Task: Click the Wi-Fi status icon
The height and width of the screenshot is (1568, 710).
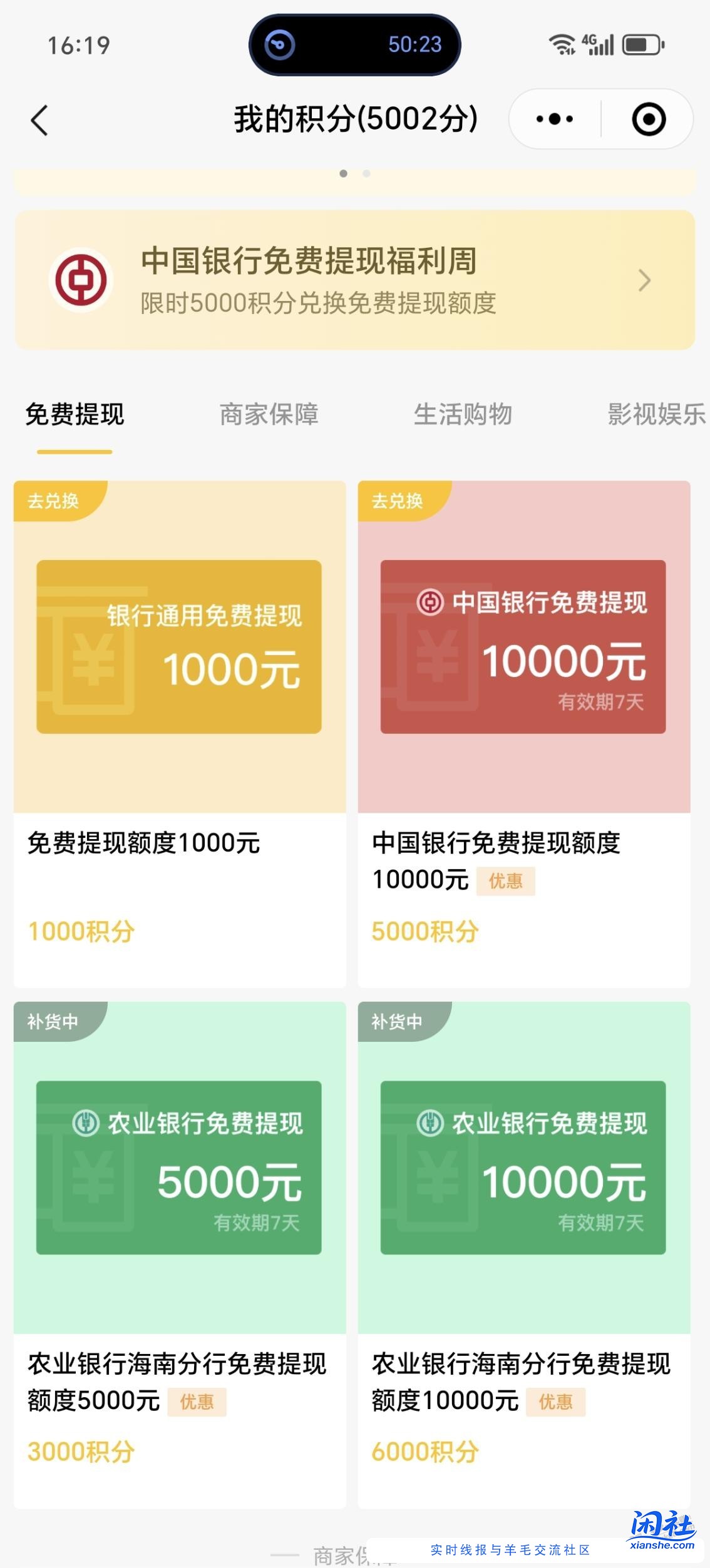Action: (x=560, y=44)
